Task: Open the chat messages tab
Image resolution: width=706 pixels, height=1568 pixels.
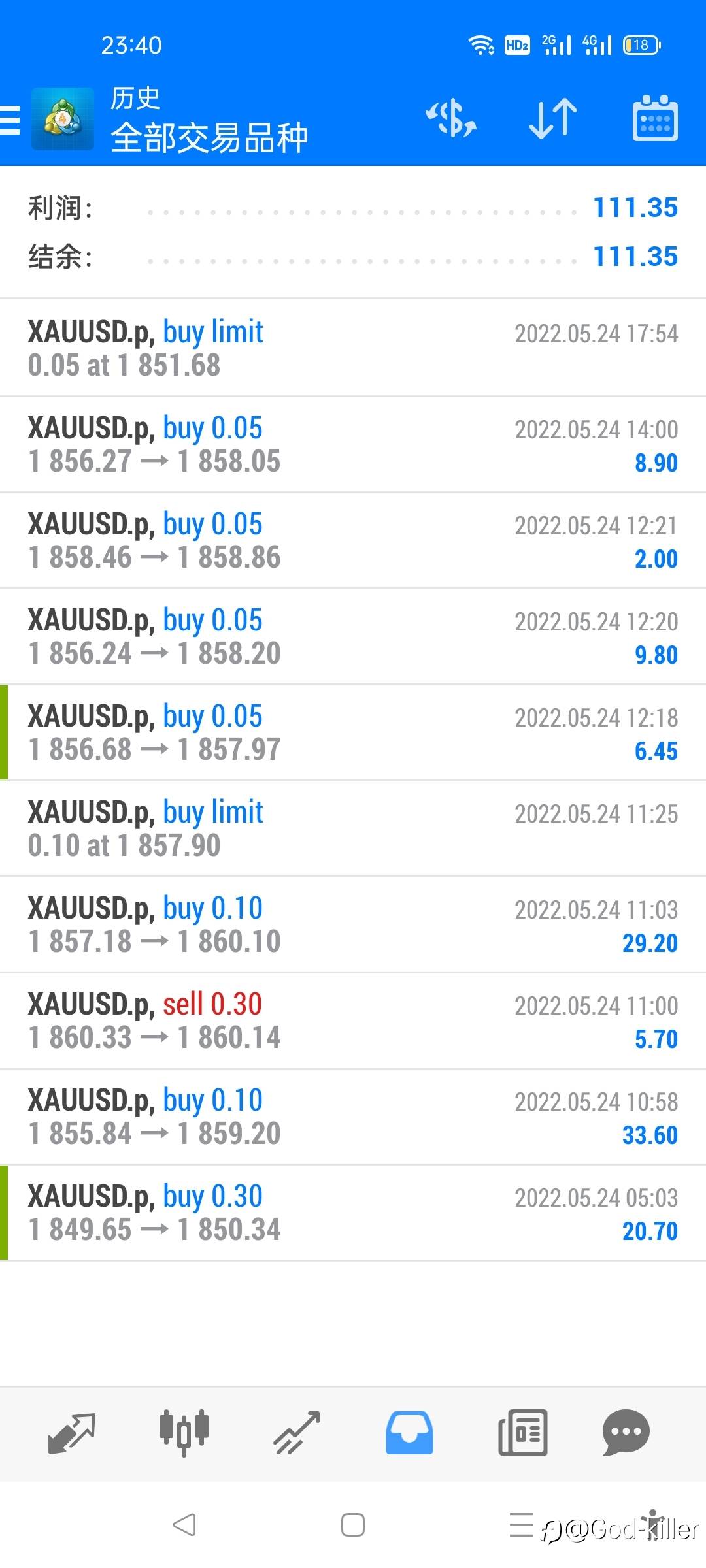Action: (x=626, y=1433)
